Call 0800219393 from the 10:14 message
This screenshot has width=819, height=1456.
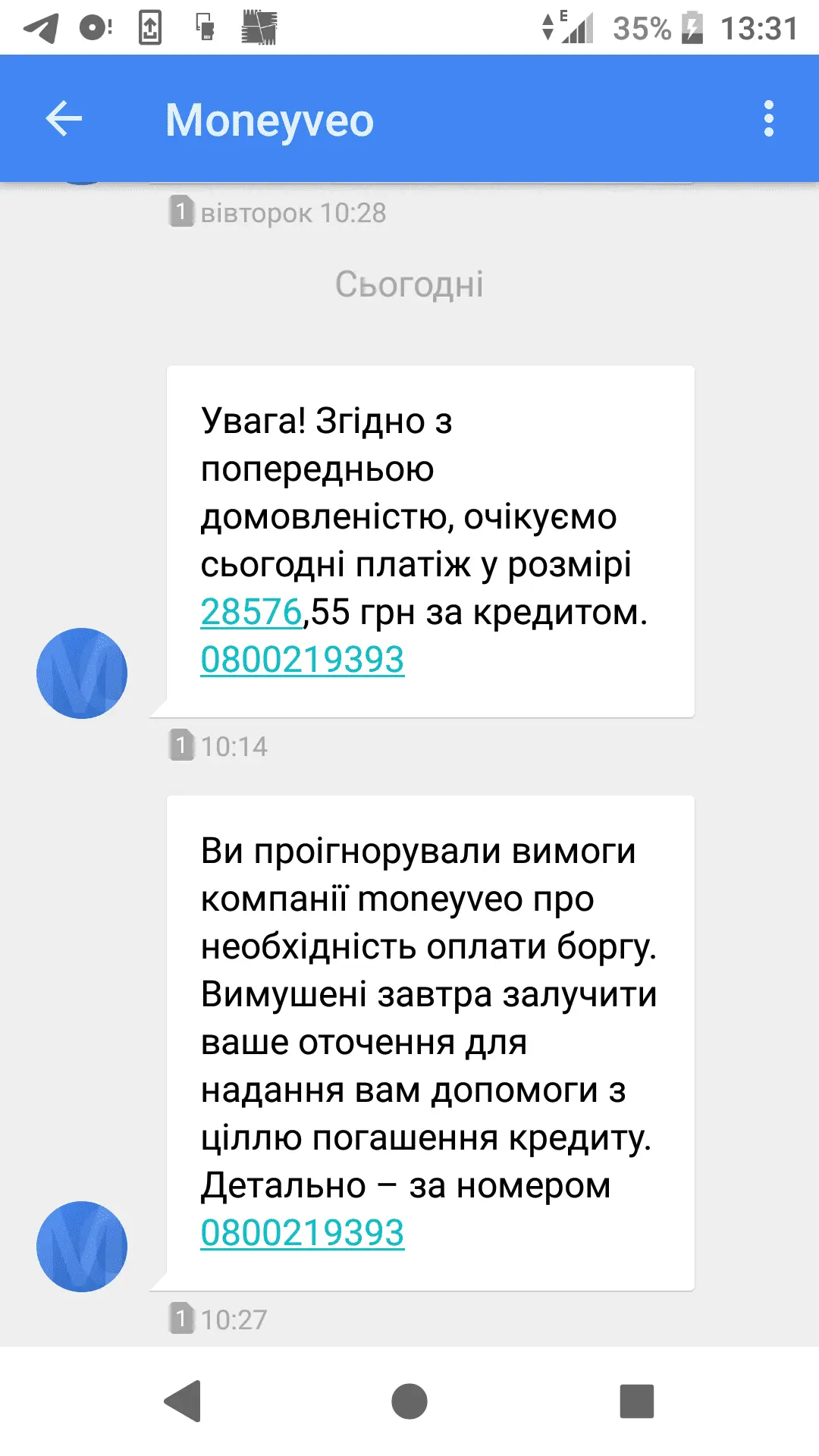[x=302, y=660]
